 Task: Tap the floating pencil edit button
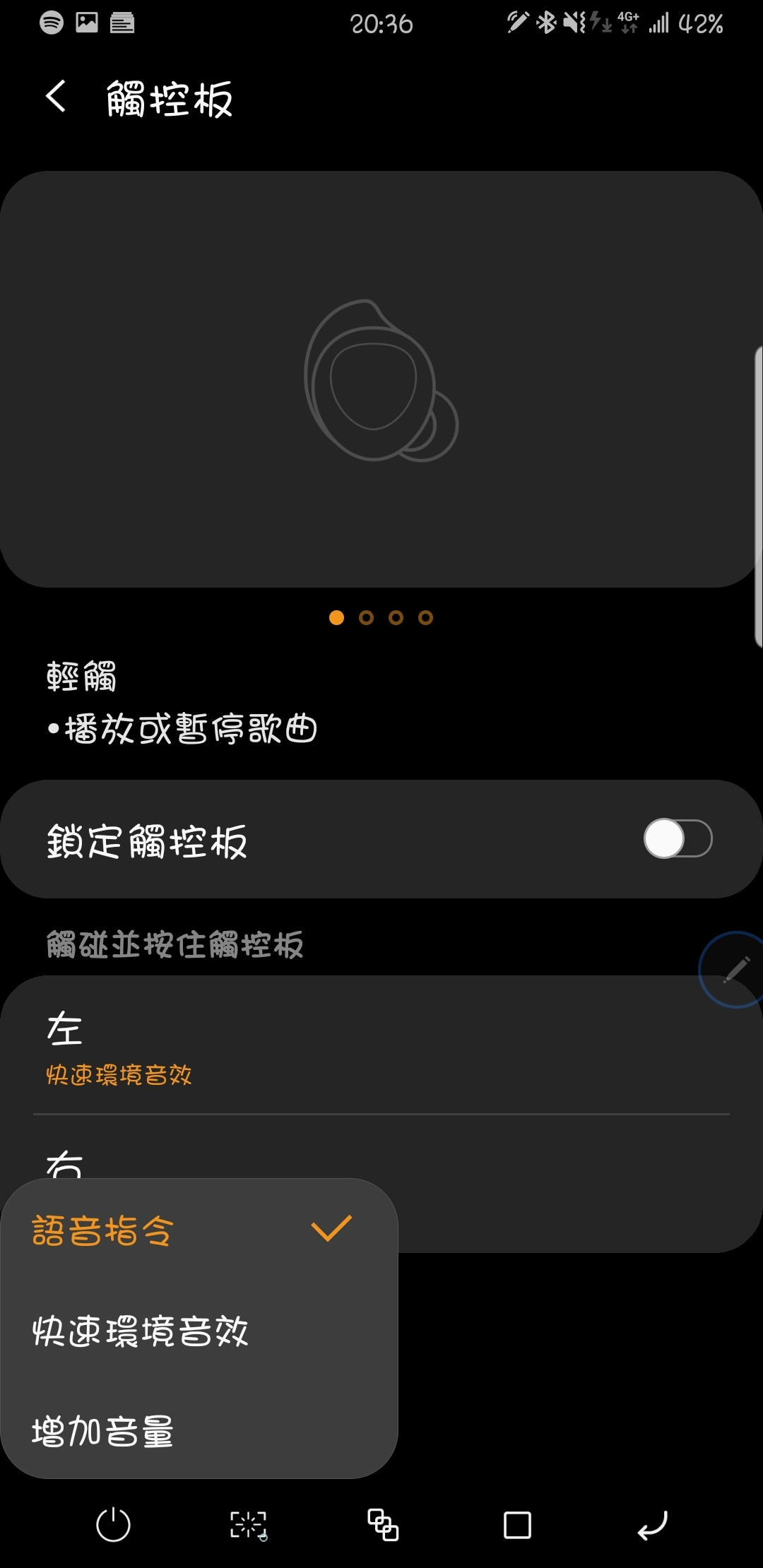(x=735, y=969)
